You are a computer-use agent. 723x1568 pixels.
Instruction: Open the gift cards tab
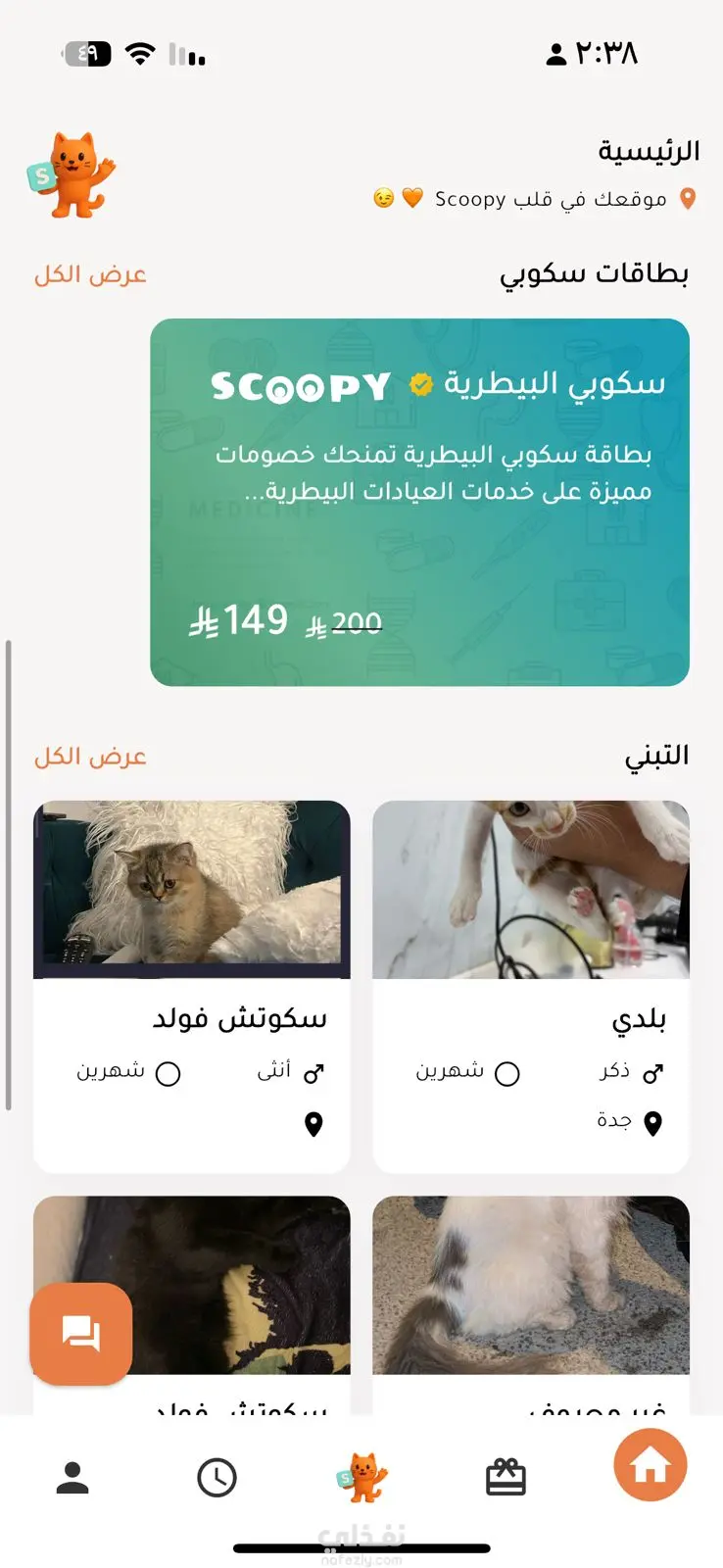[506, 1477]
